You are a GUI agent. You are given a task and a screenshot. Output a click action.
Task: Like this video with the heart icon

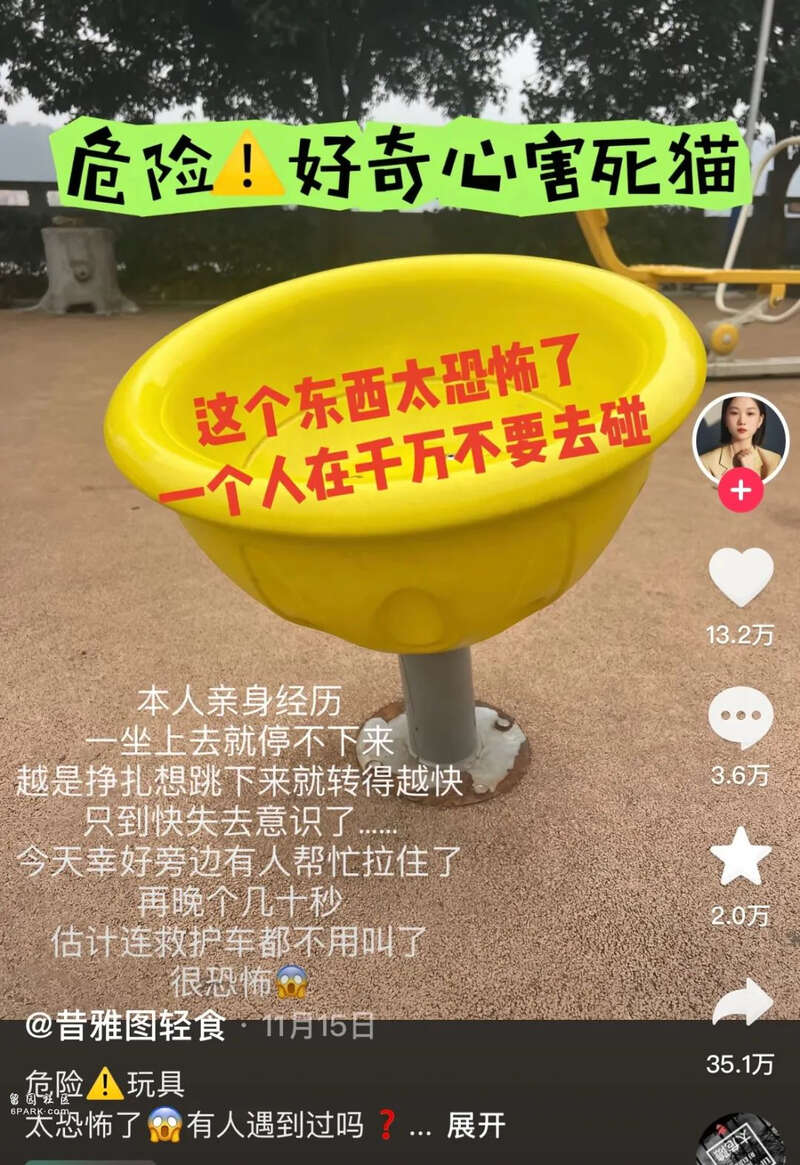point(741,577)
